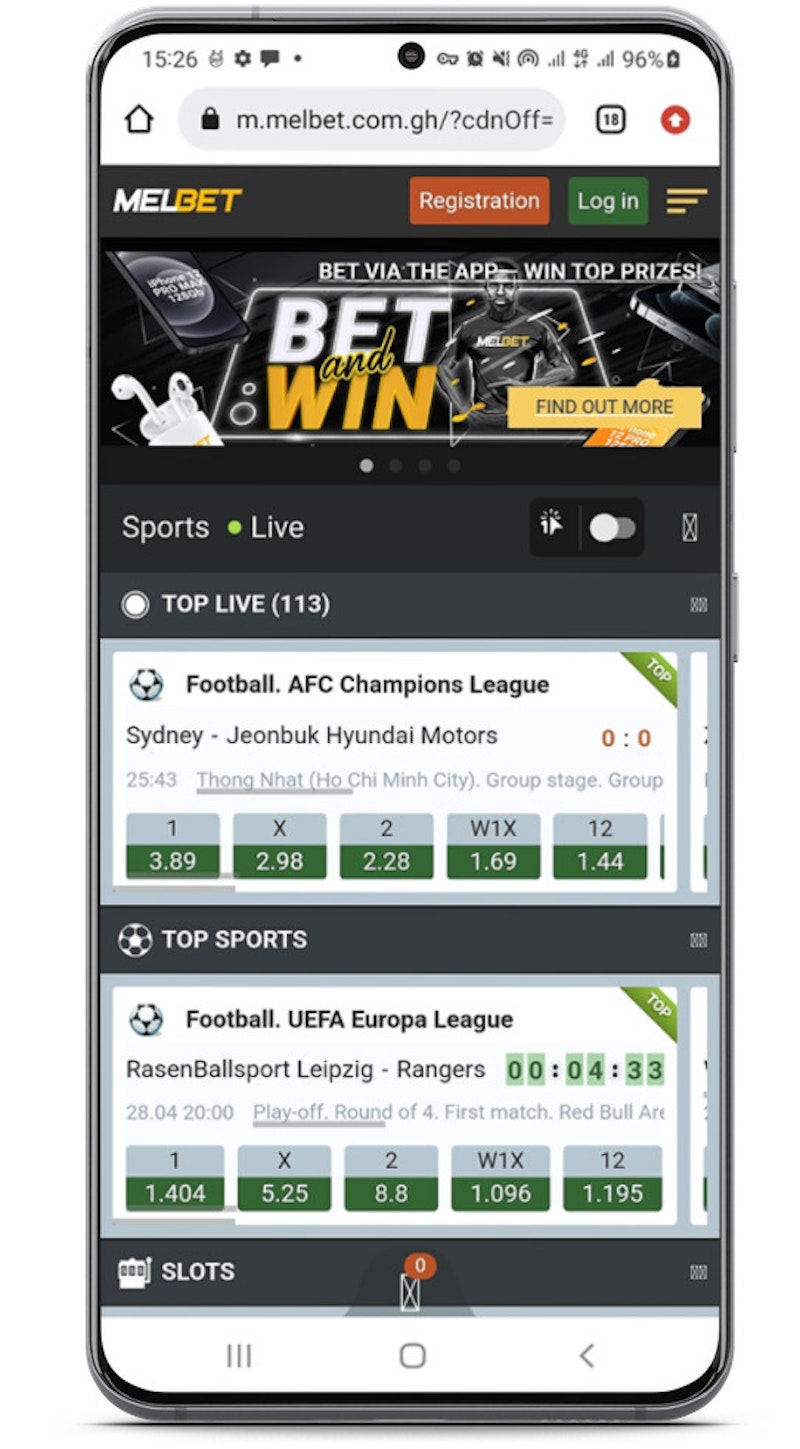Open the browser home page
This screenshot has height=1449, width=800.
[x=139, y=120]
